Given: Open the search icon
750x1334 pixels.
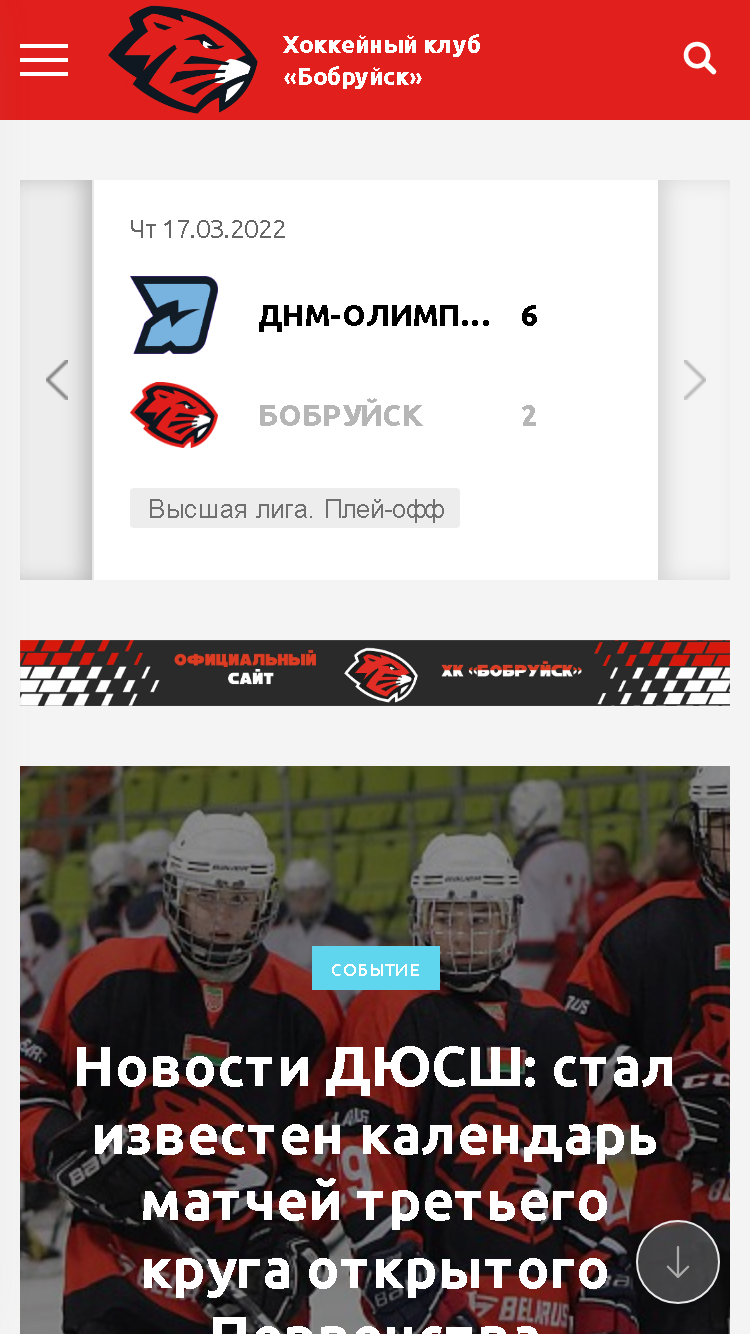Looking at the screenshot, I should point(700,59).
